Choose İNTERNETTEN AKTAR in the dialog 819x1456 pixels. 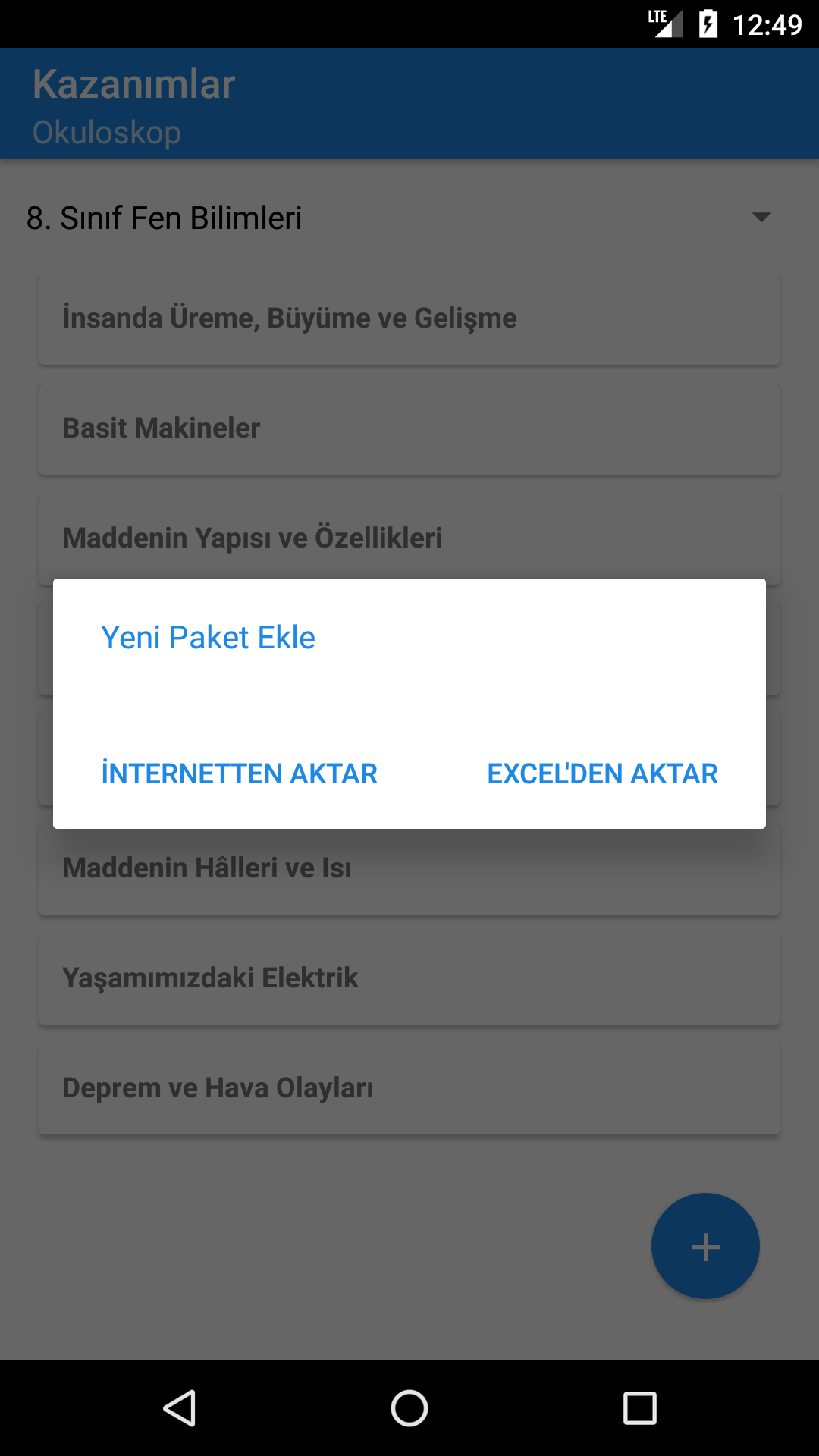point(239,773)
